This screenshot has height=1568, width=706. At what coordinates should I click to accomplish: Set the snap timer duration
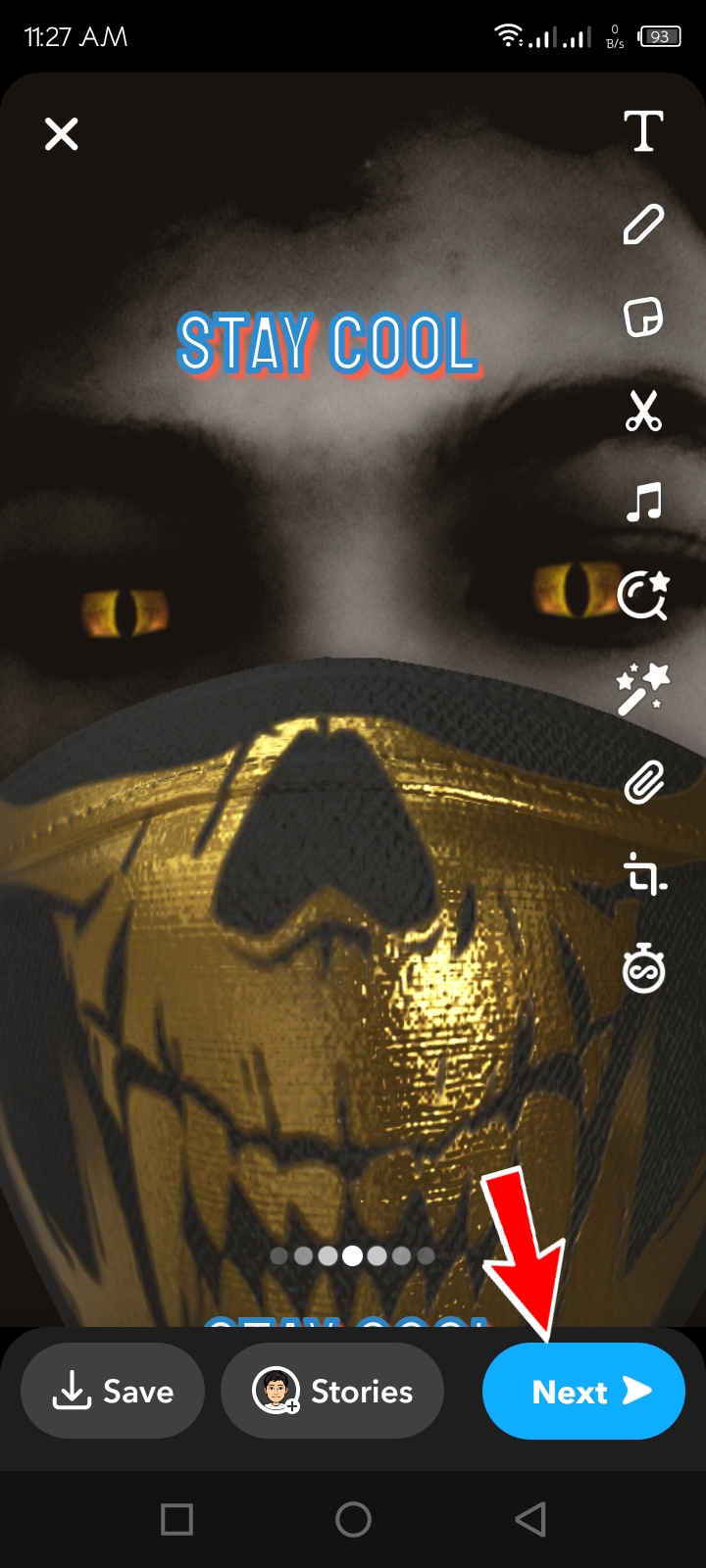click(643, 968)
